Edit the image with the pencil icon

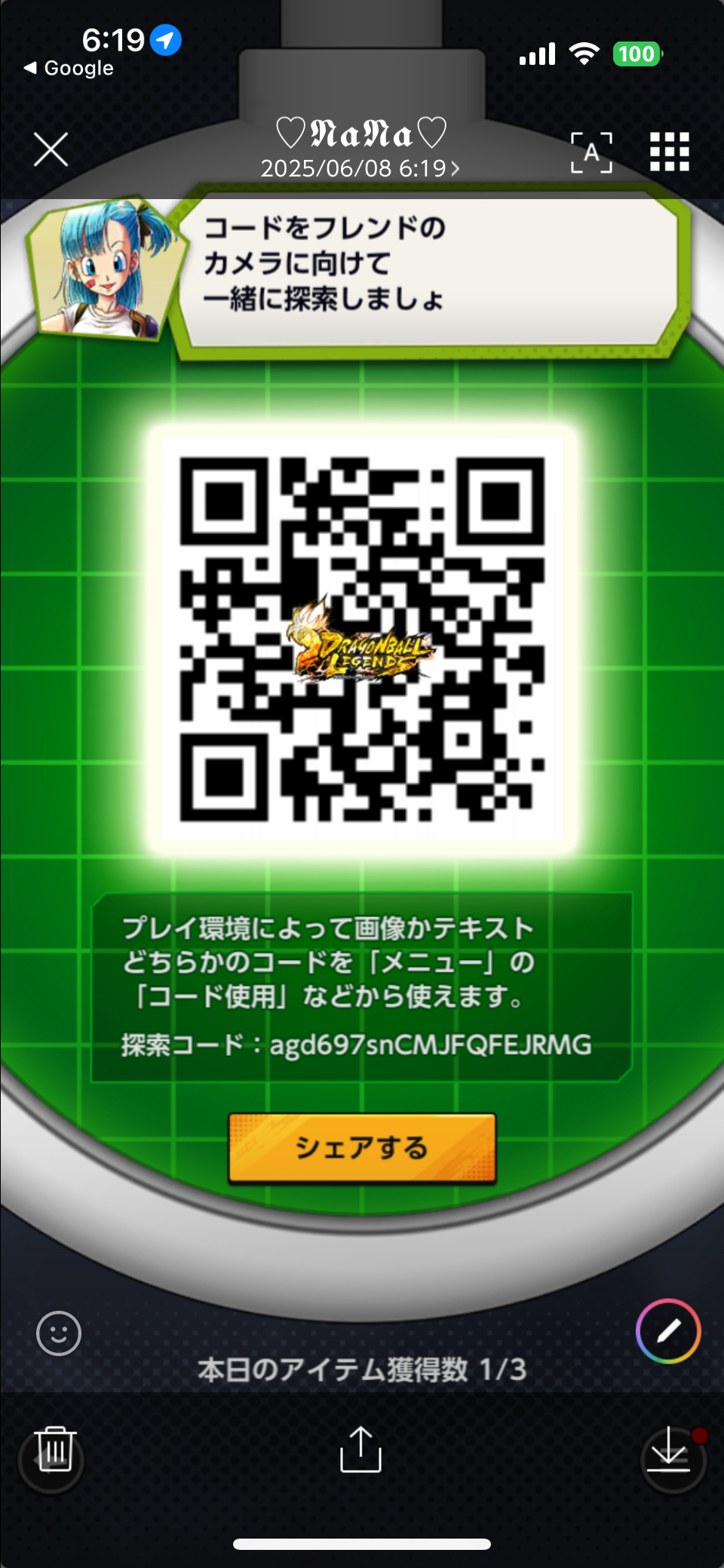[668, 1331]
